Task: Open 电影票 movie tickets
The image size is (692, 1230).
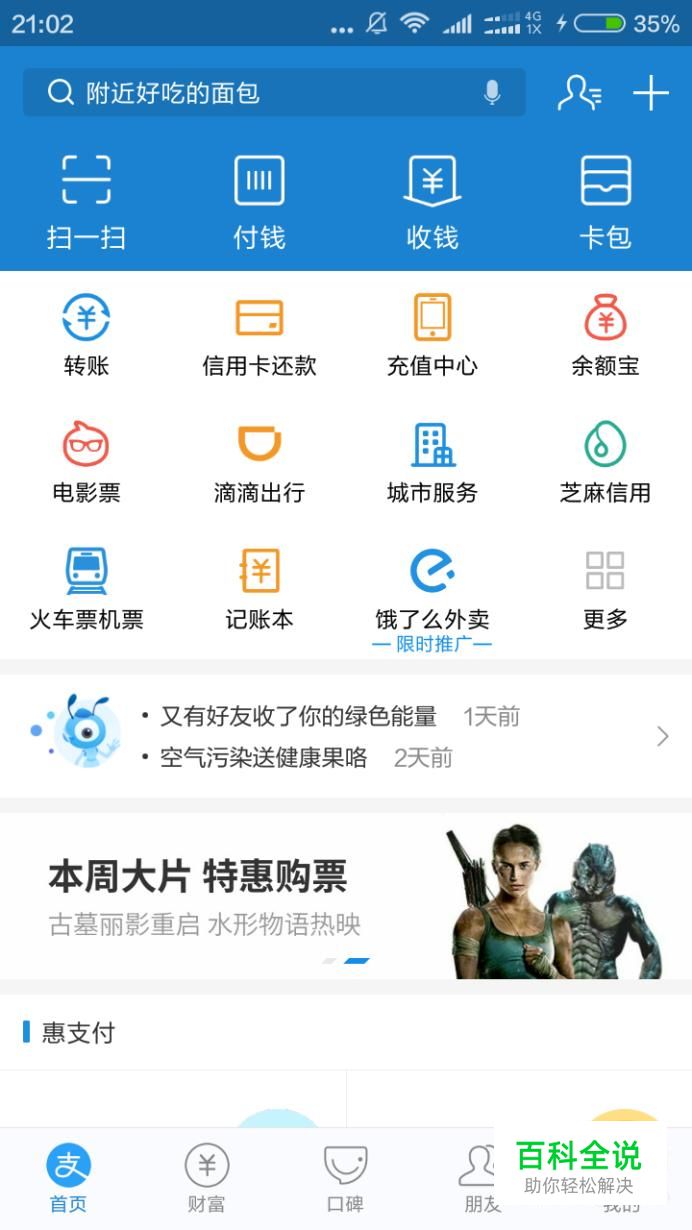Action: click(x=86, y=462)
